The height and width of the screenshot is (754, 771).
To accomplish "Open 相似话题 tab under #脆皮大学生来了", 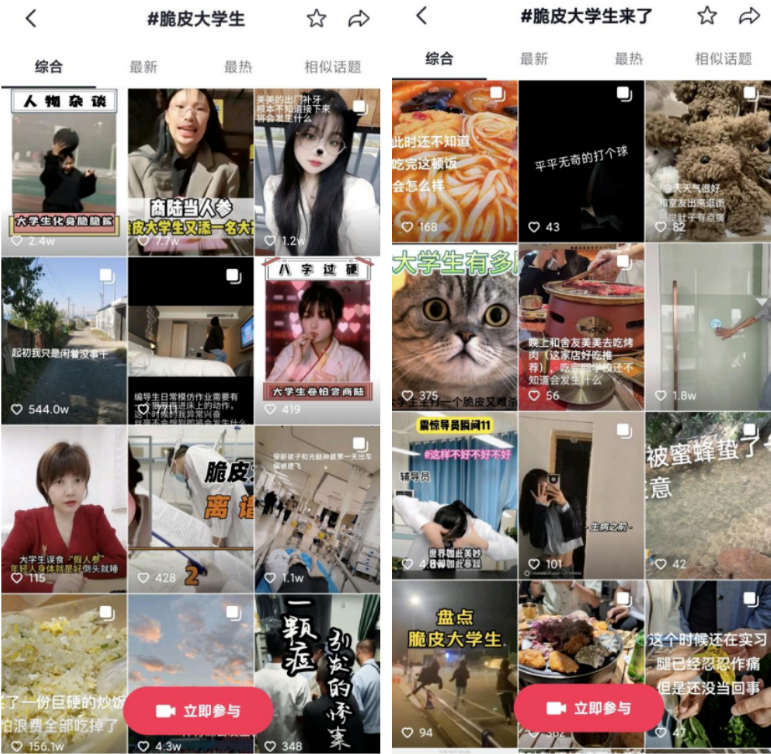I will (x=723, y=59).
